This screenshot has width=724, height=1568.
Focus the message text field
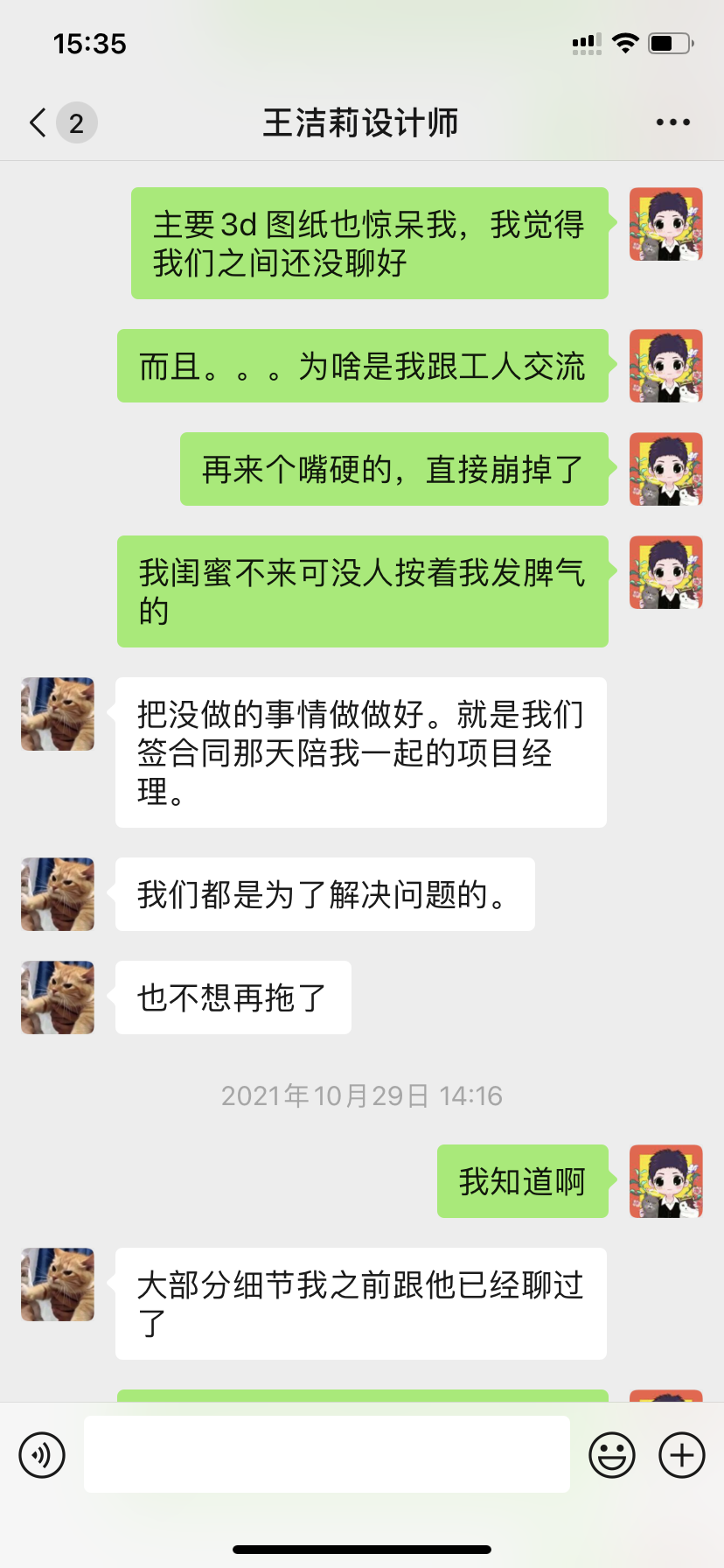[x=326, y=1454]
